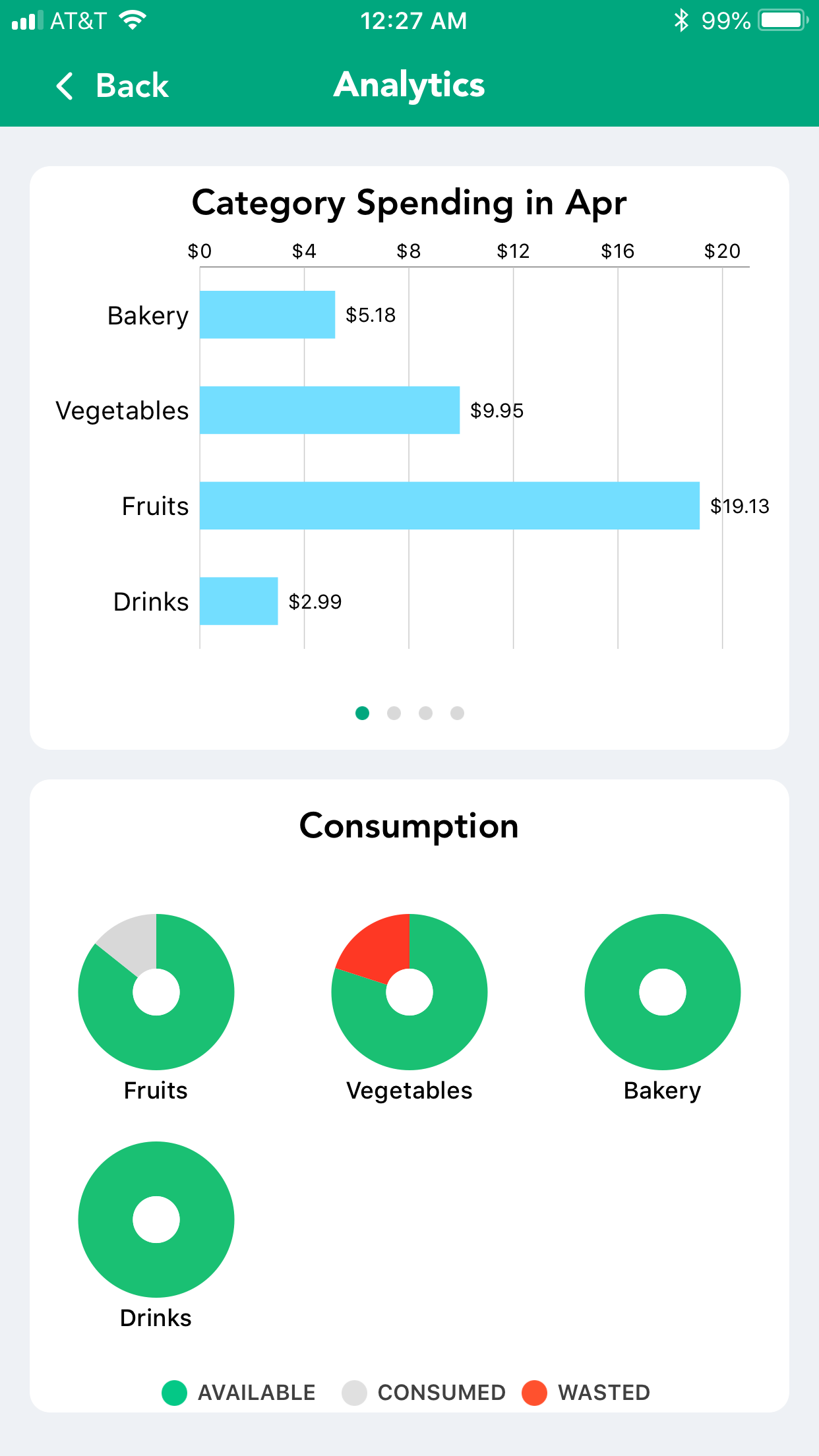
Task: Tap the Vegetables consumption donut chart
Action: [x=409, y=991]
